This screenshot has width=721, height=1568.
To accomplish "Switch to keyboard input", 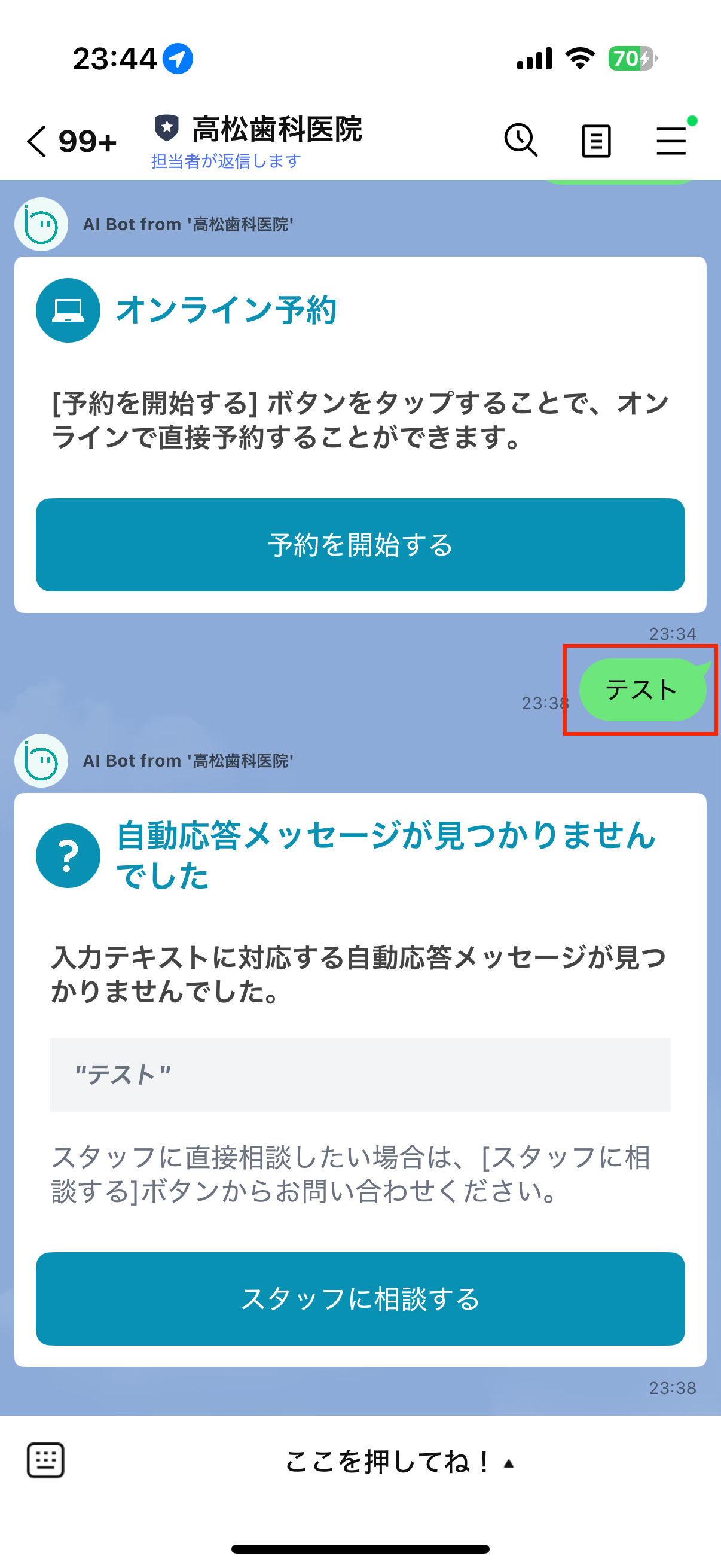I will pyautogui.click(x=45, y=1460).
